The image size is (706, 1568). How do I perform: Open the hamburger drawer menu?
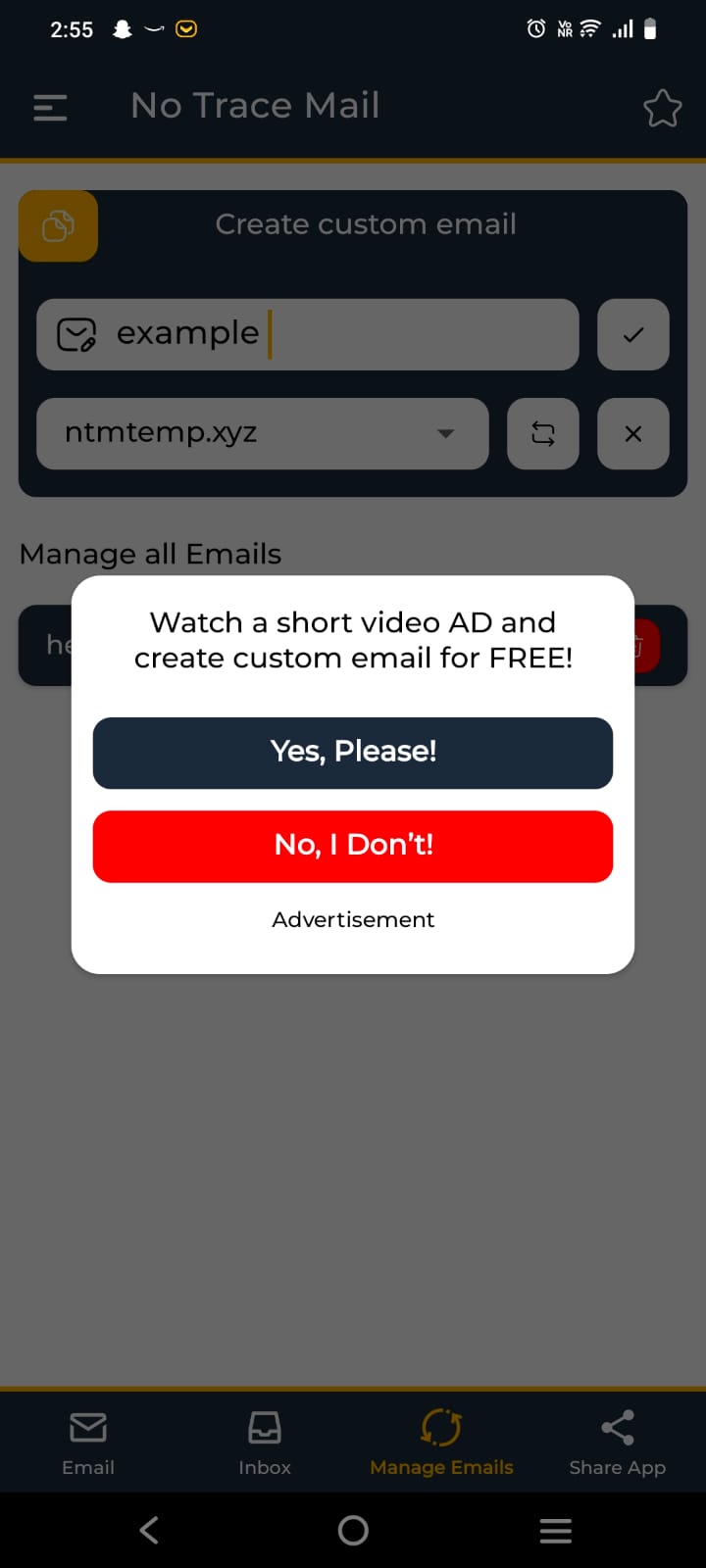(x=50, y=107)
